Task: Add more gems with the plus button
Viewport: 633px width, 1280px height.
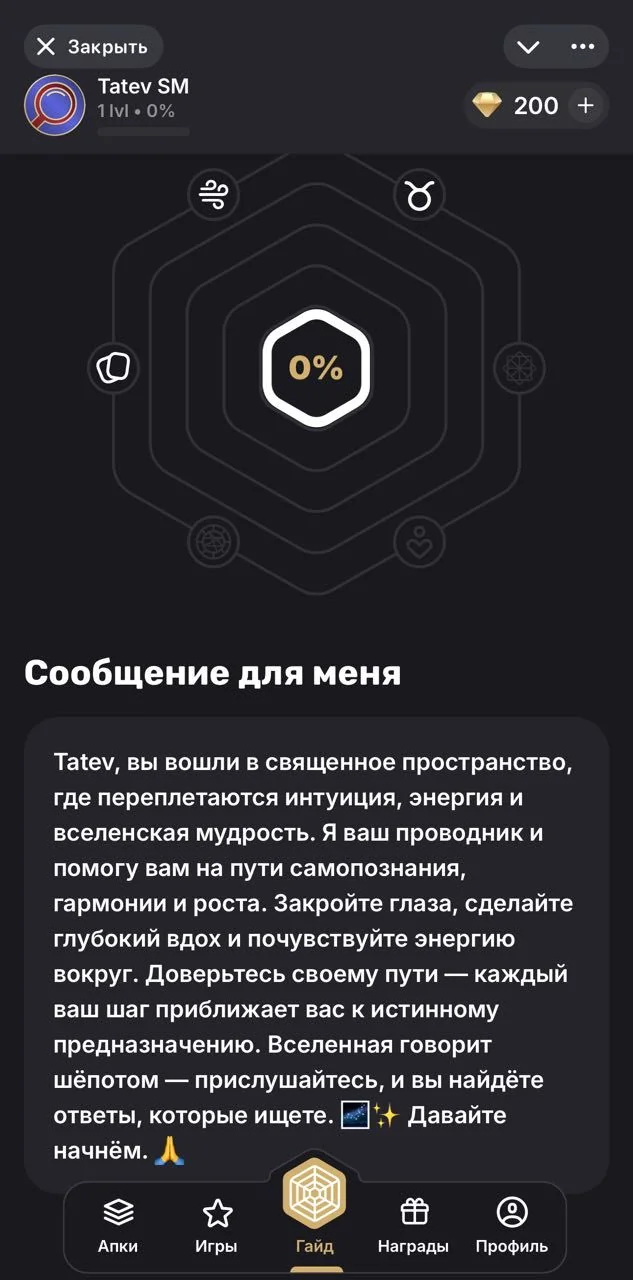Action: coord(586,105)
